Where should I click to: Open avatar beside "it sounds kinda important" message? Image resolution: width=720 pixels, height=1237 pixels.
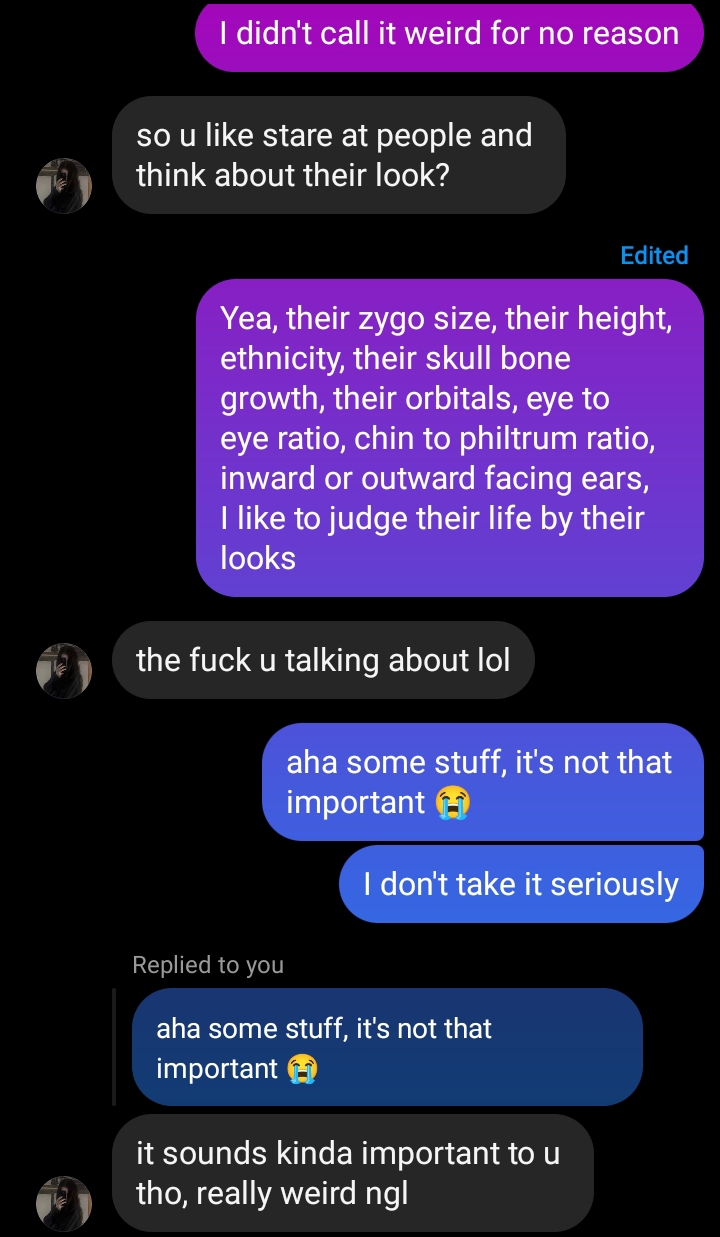coord(64,1203)
